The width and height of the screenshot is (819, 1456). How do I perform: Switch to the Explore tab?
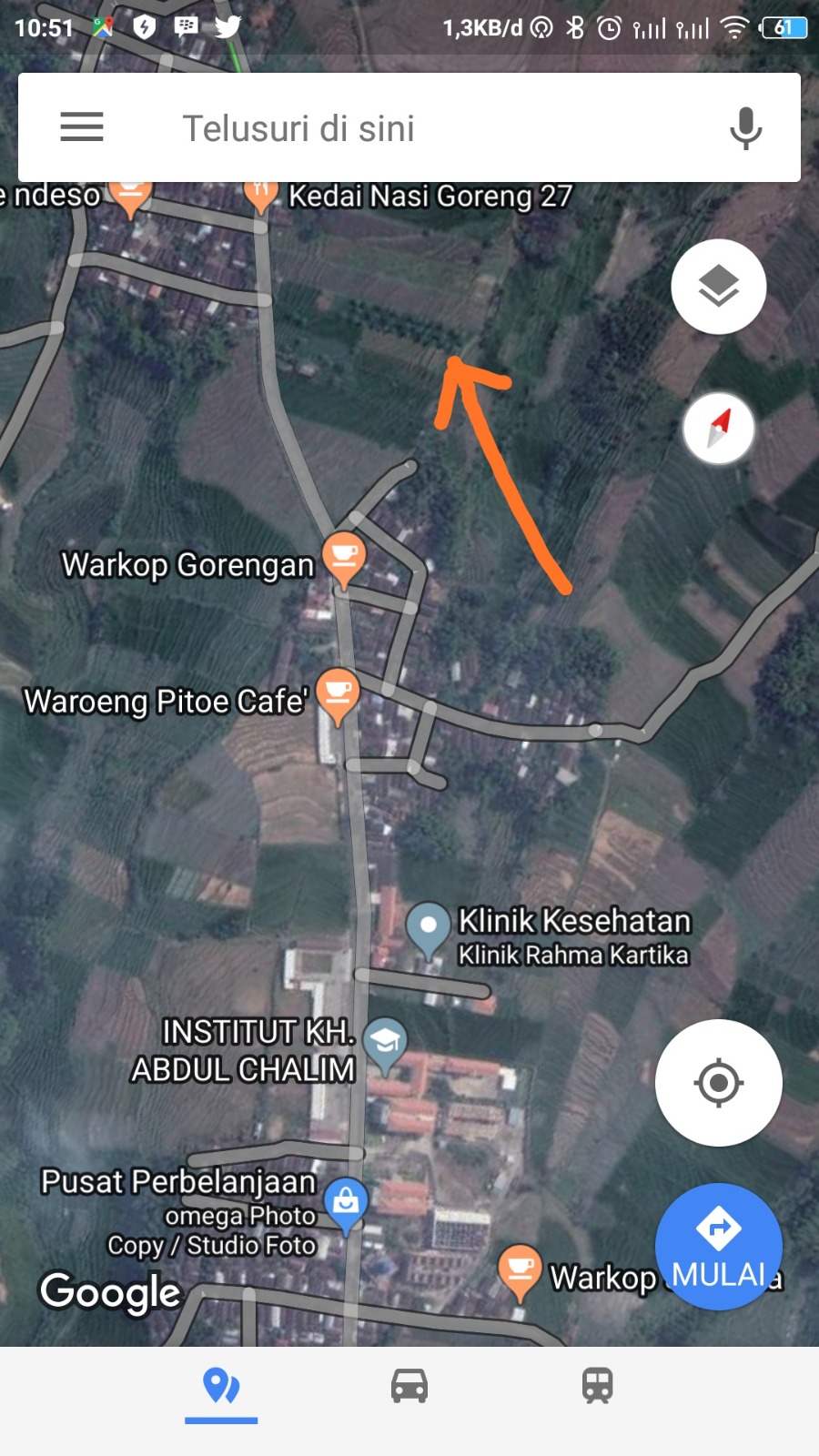coord(221,1387)
